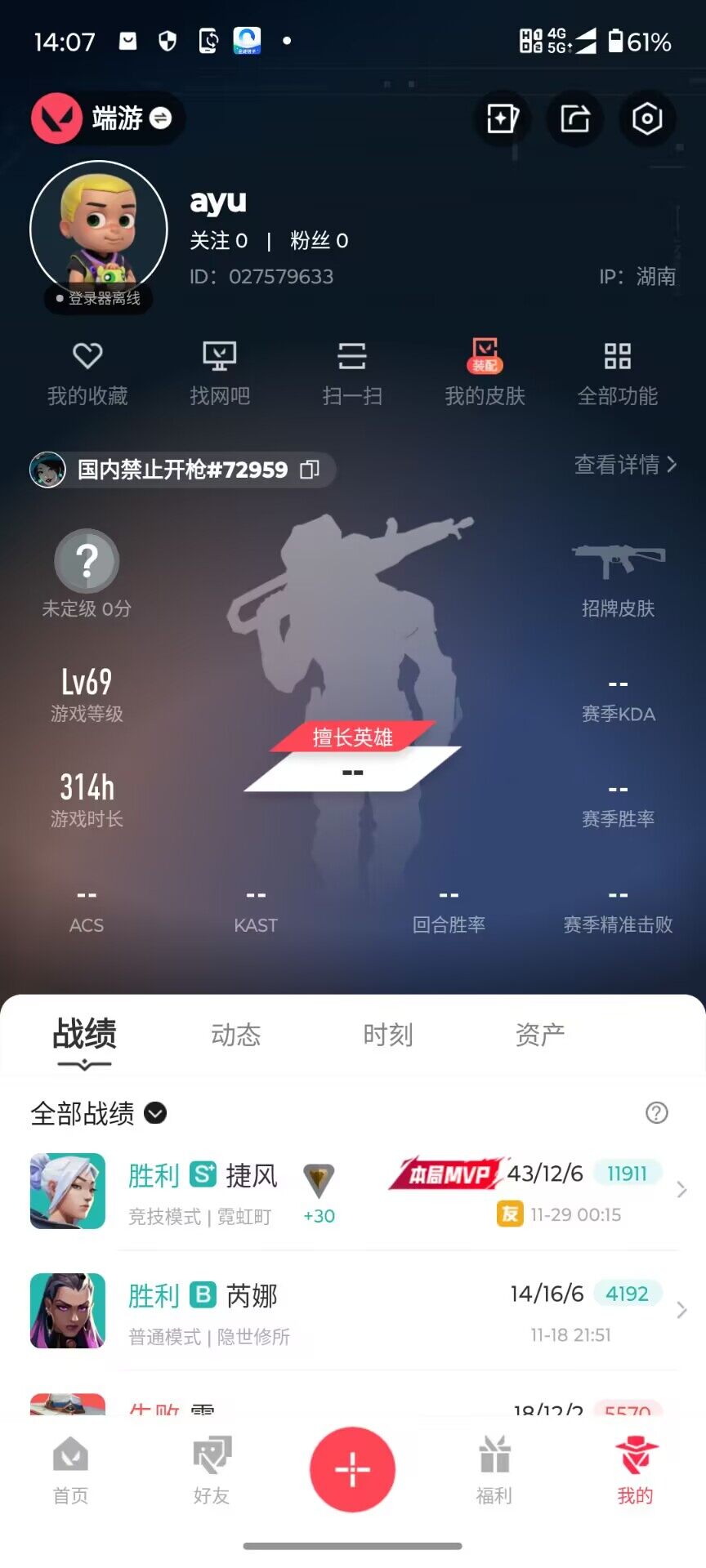
Task: Switch to the 时刻 tab
Action: [388, 1035]
